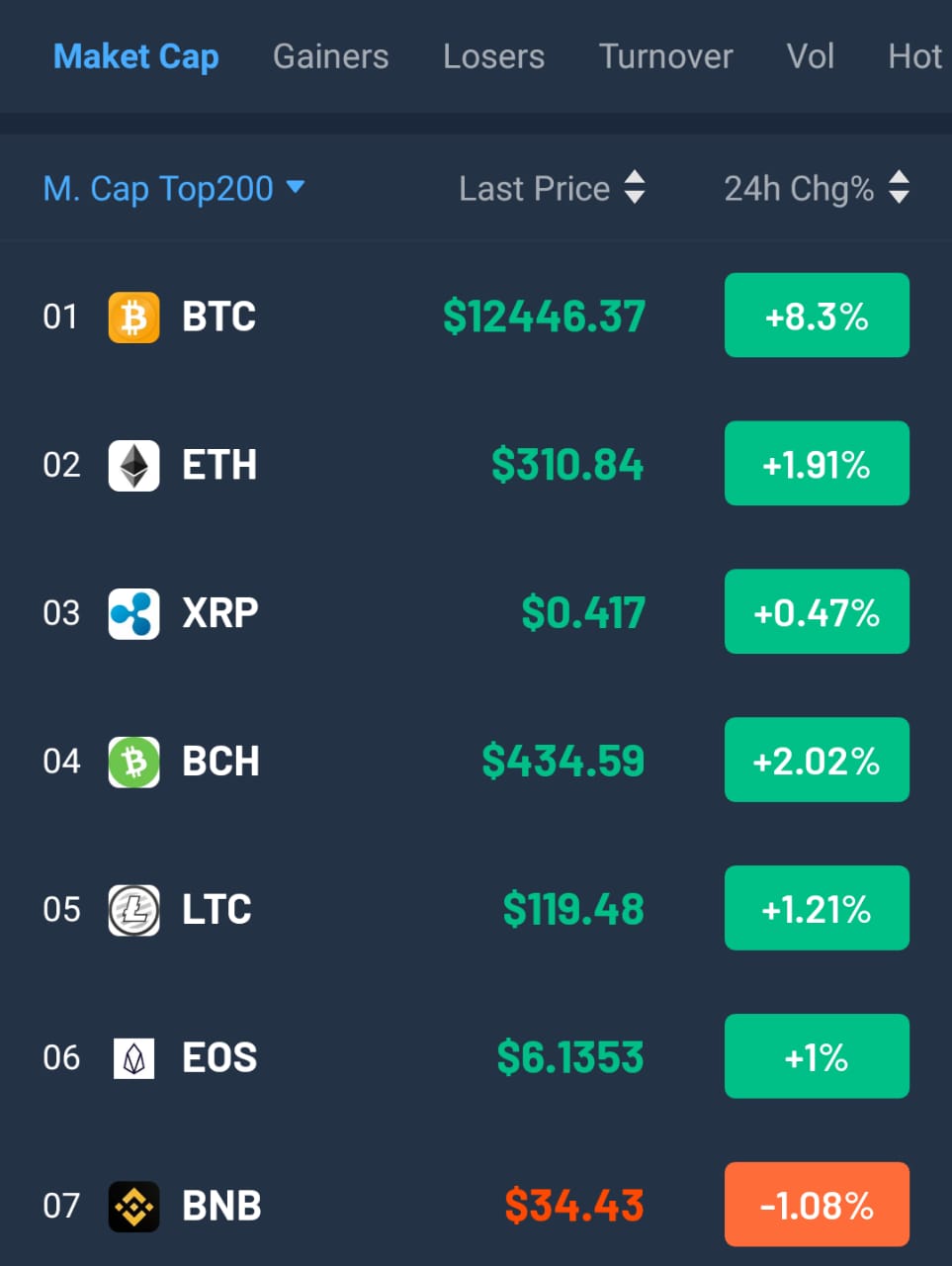Click the ETH Ethereum coin icon
The height and width of the screenshot is (1266, 952).
[133, 464]
